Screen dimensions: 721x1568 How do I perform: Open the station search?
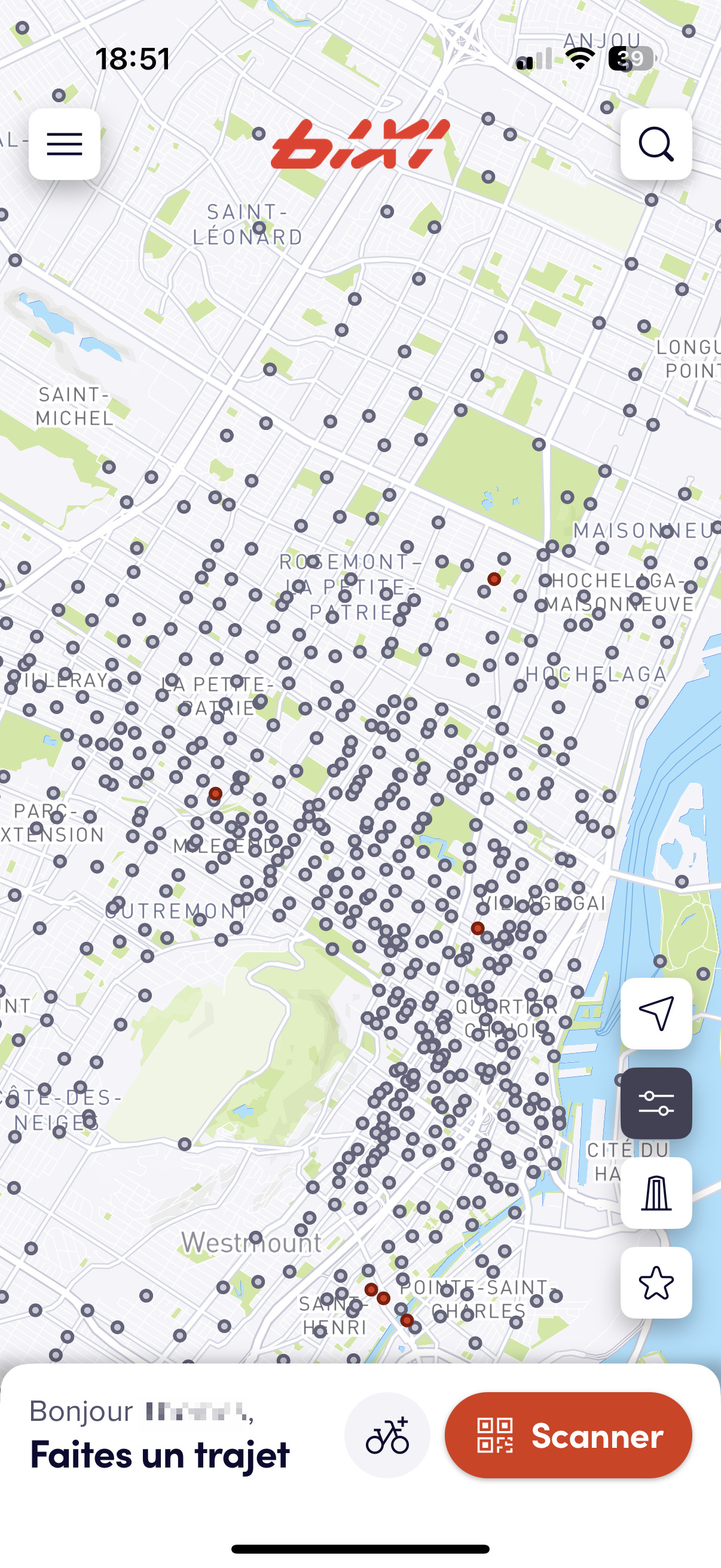pos(656,144)
